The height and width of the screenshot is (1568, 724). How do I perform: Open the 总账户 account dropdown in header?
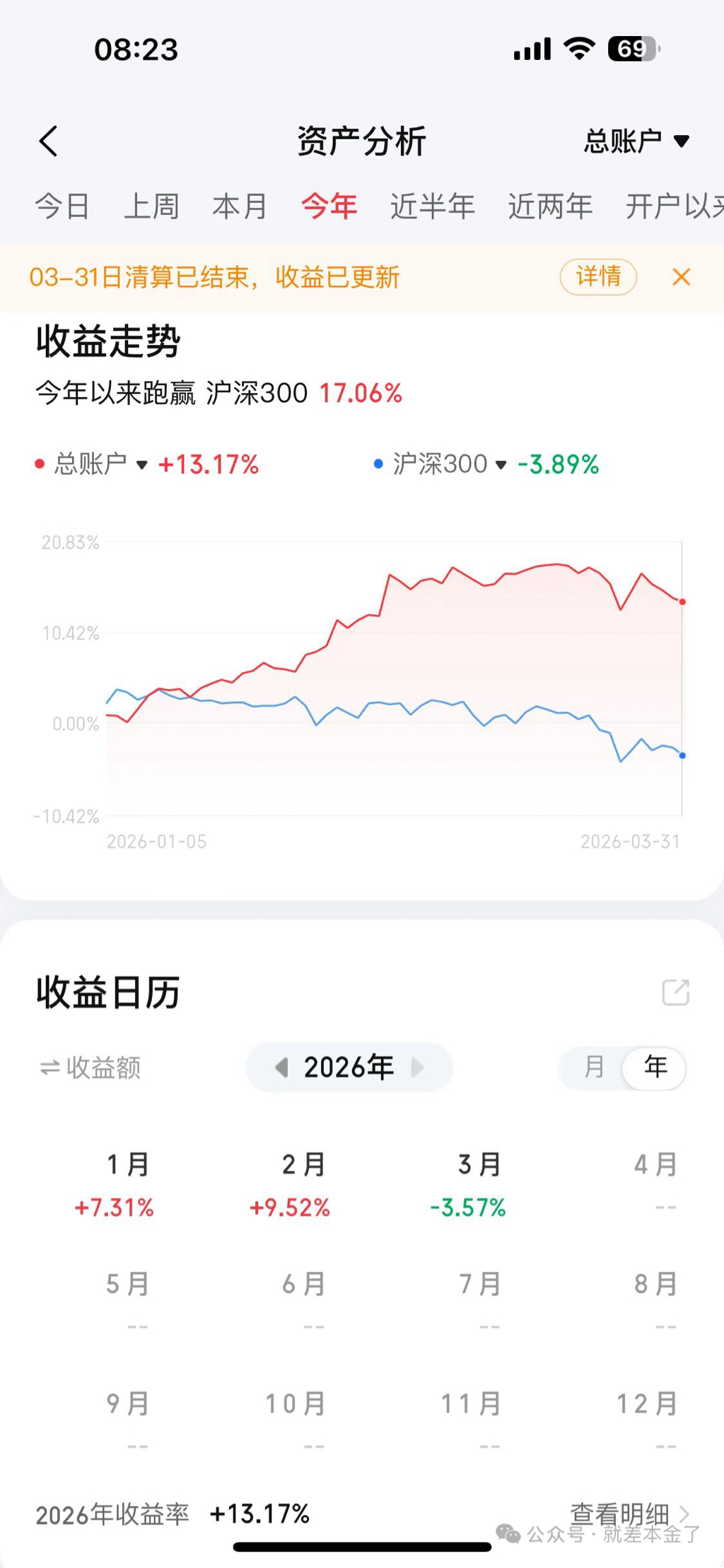pyautogui.click(x=636, y=141)
